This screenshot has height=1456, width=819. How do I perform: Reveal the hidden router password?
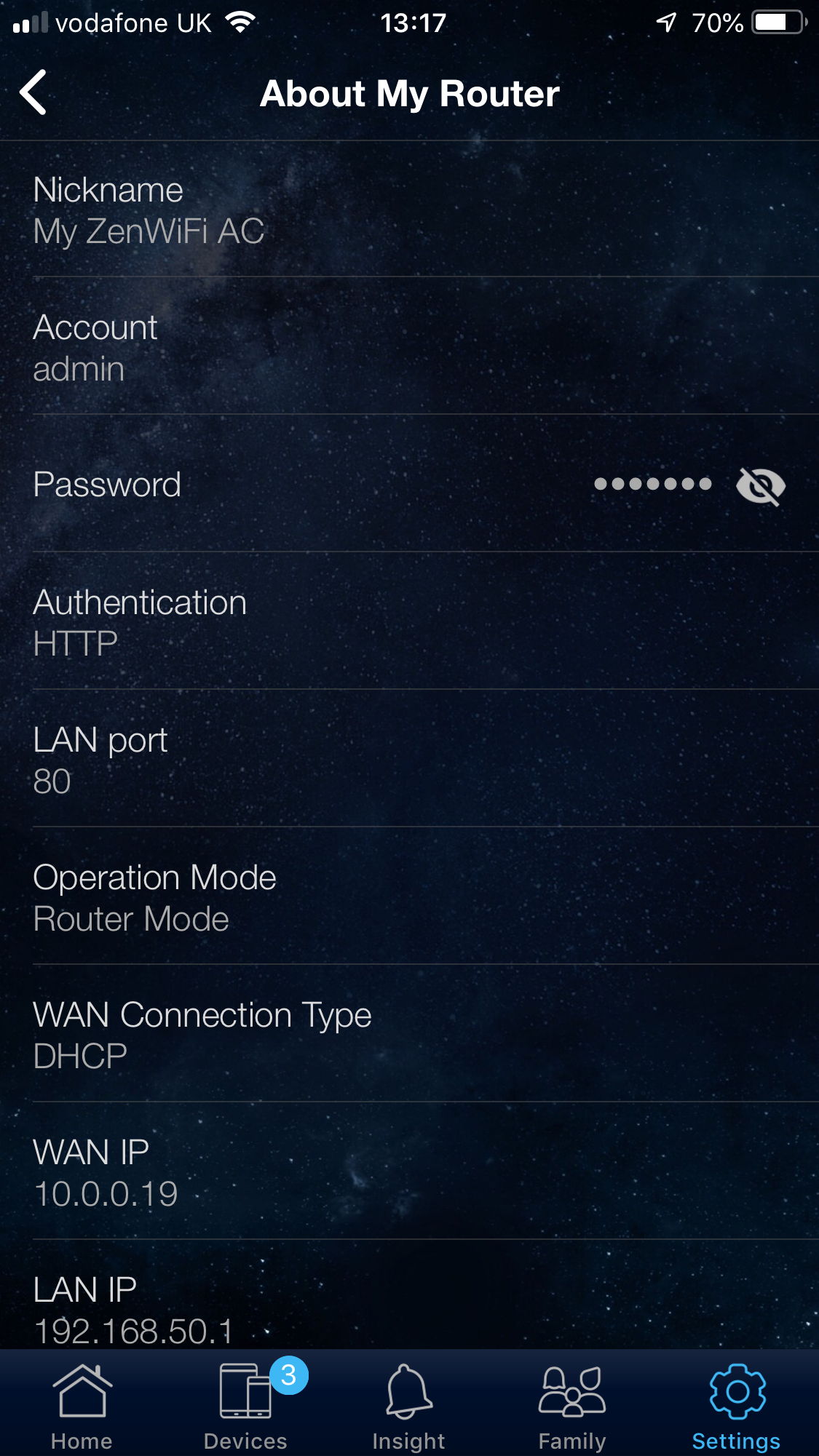pyautogui.click(x=760, y=485)
